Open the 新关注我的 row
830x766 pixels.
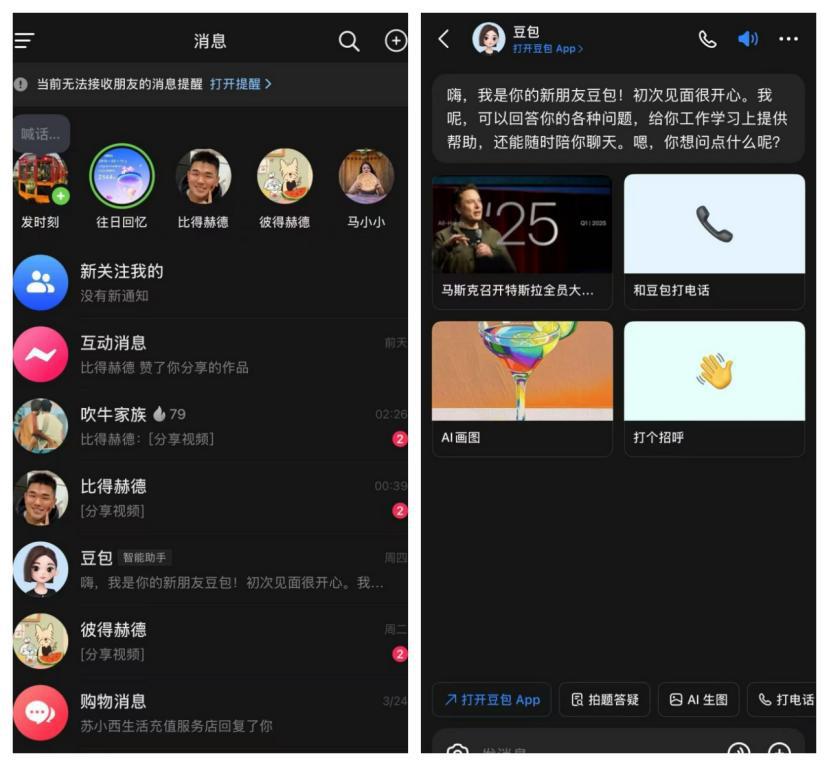210,283
